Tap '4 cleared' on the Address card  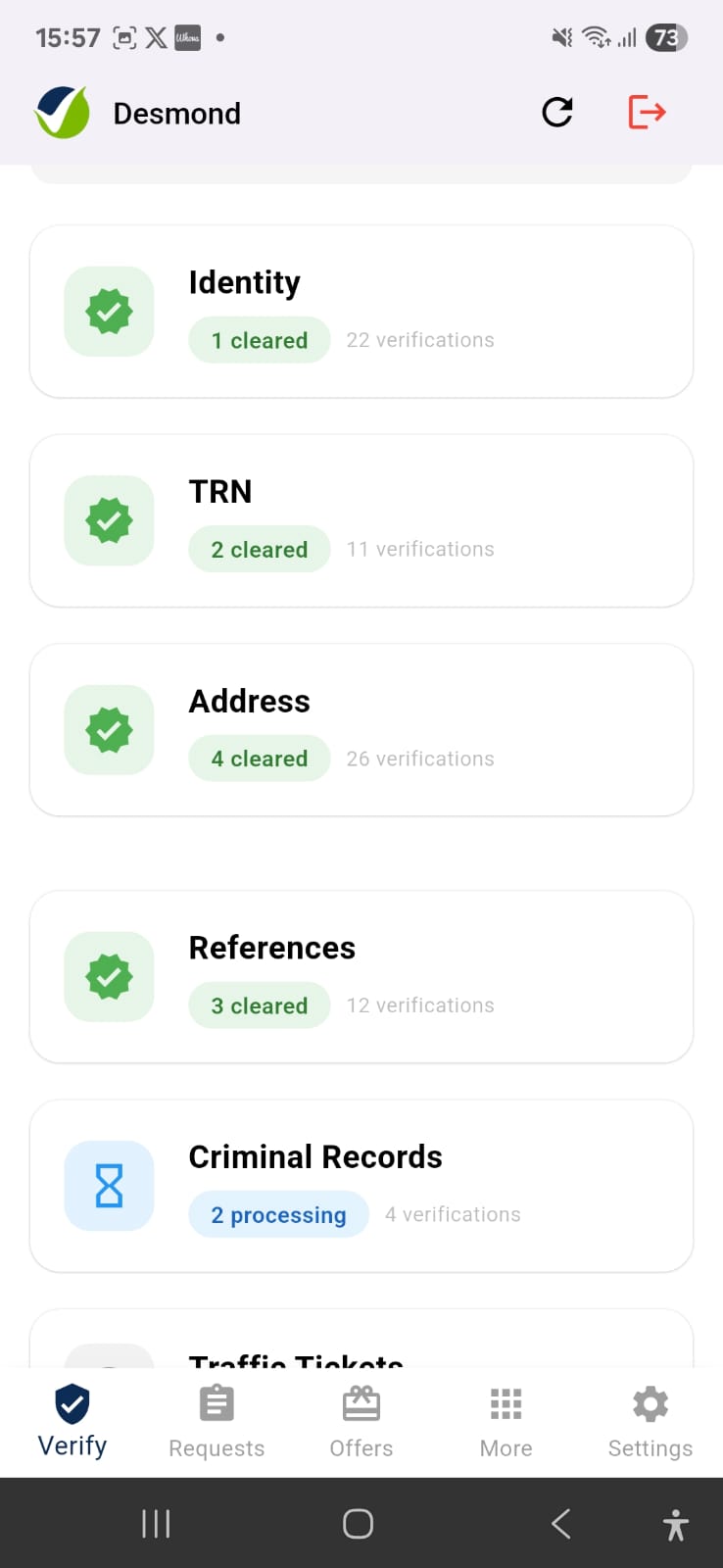click(259, 758)
